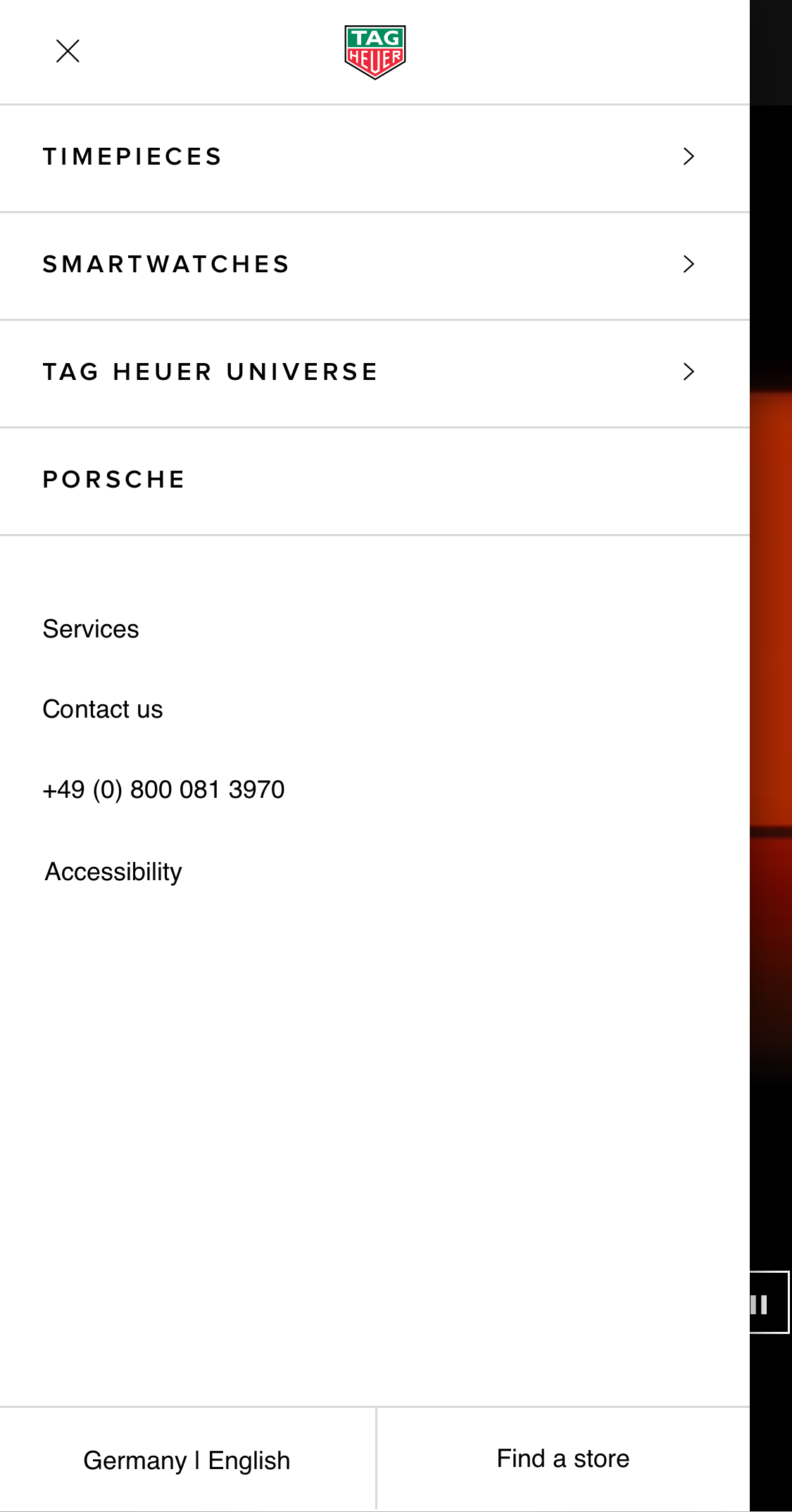Image resolution: width=792 pixels, height=1512 pixels.
Task: Click the TAG HEUER UNIVERSE chevron arrow
Action: [x=689, y=371]
